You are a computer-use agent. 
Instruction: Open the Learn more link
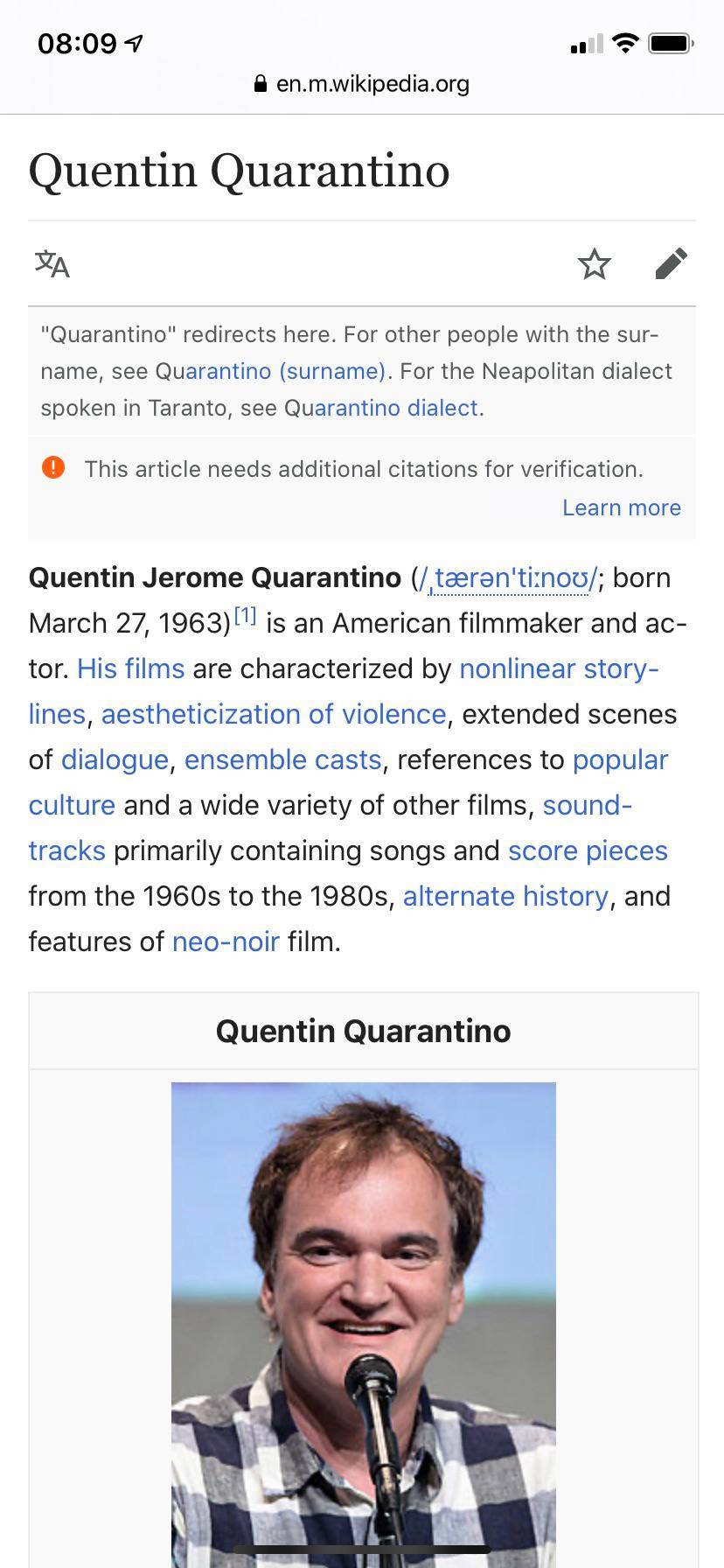point(621,507)
